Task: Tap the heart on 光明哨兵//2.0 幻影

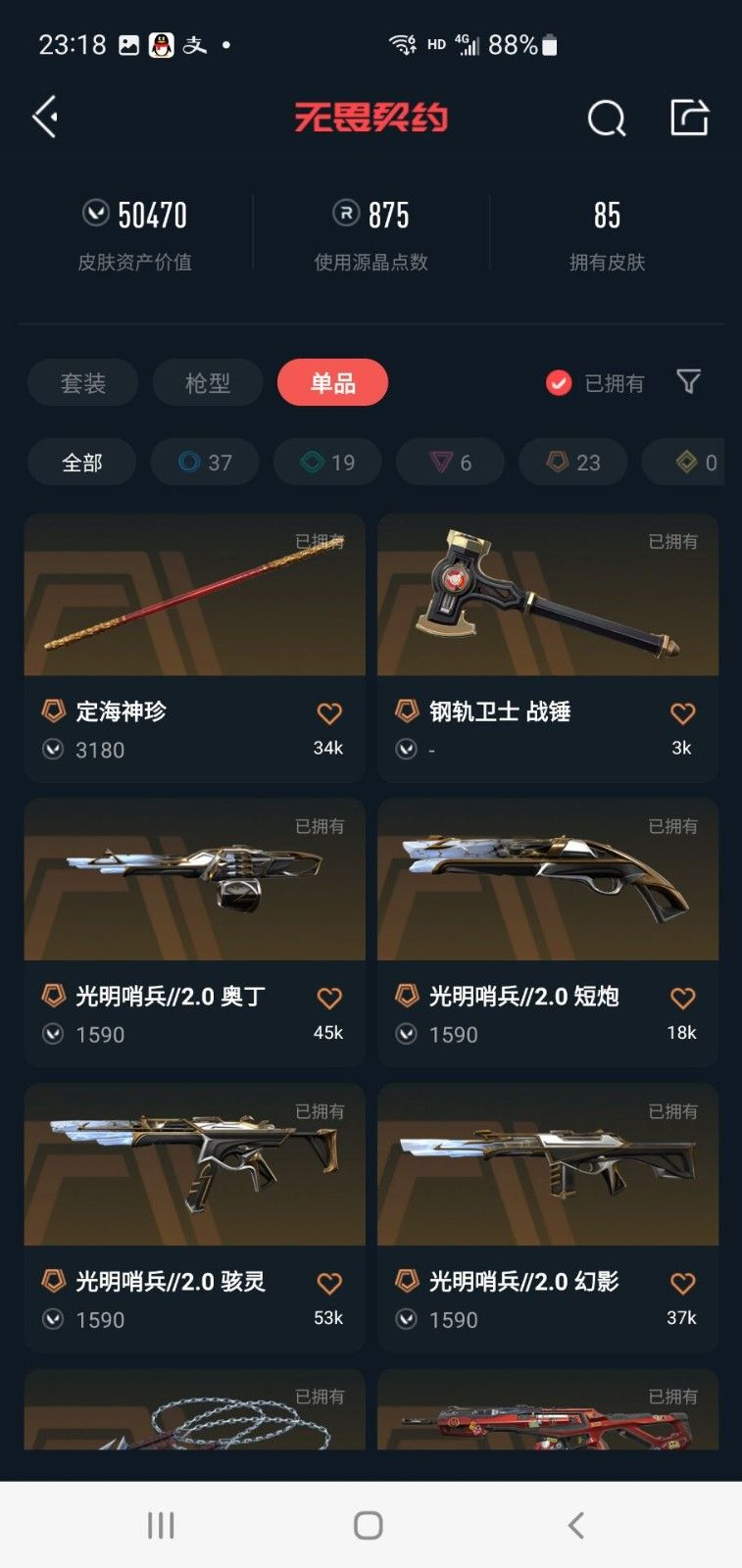Action: point(682,1284)
